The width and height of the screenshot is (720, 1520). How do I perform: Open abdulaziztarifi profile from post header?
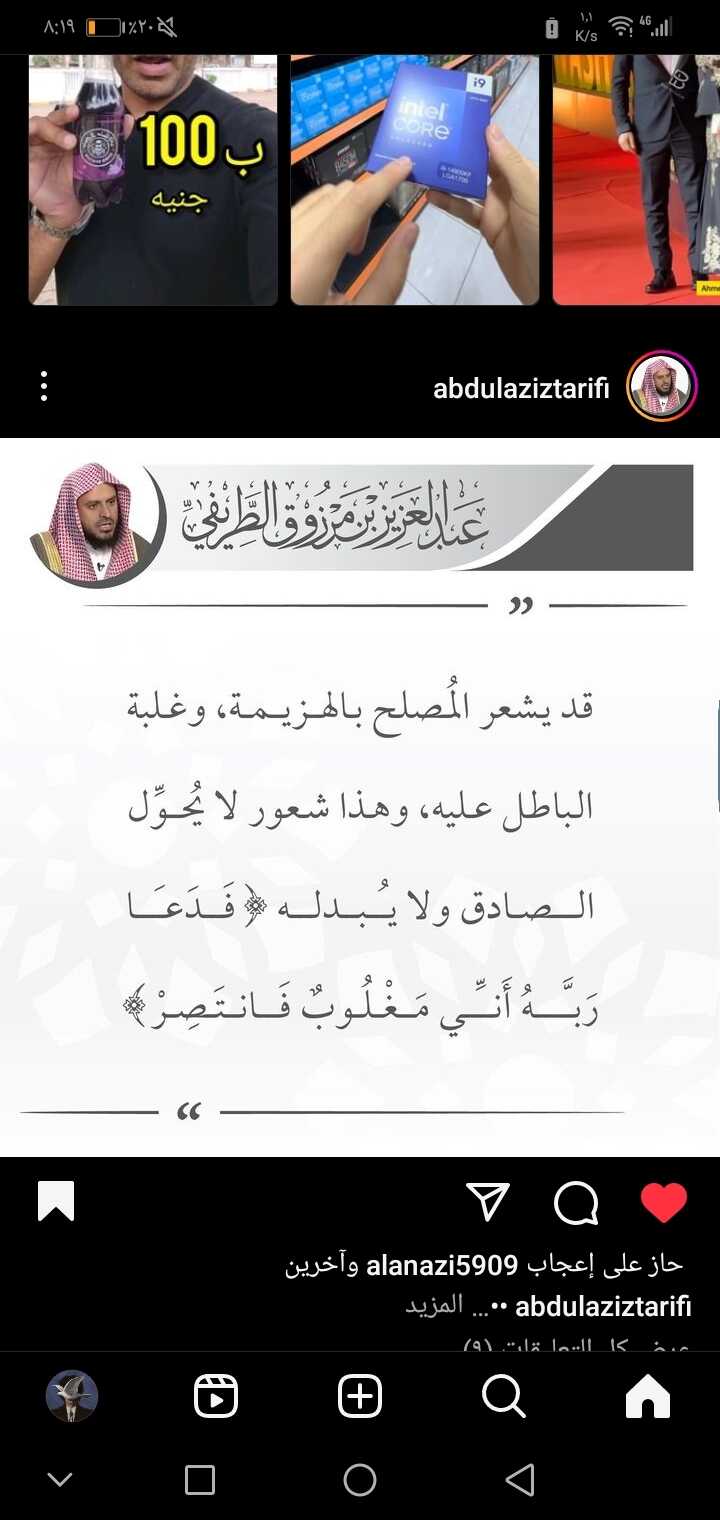pyautogui.click(x=521, y=389)
